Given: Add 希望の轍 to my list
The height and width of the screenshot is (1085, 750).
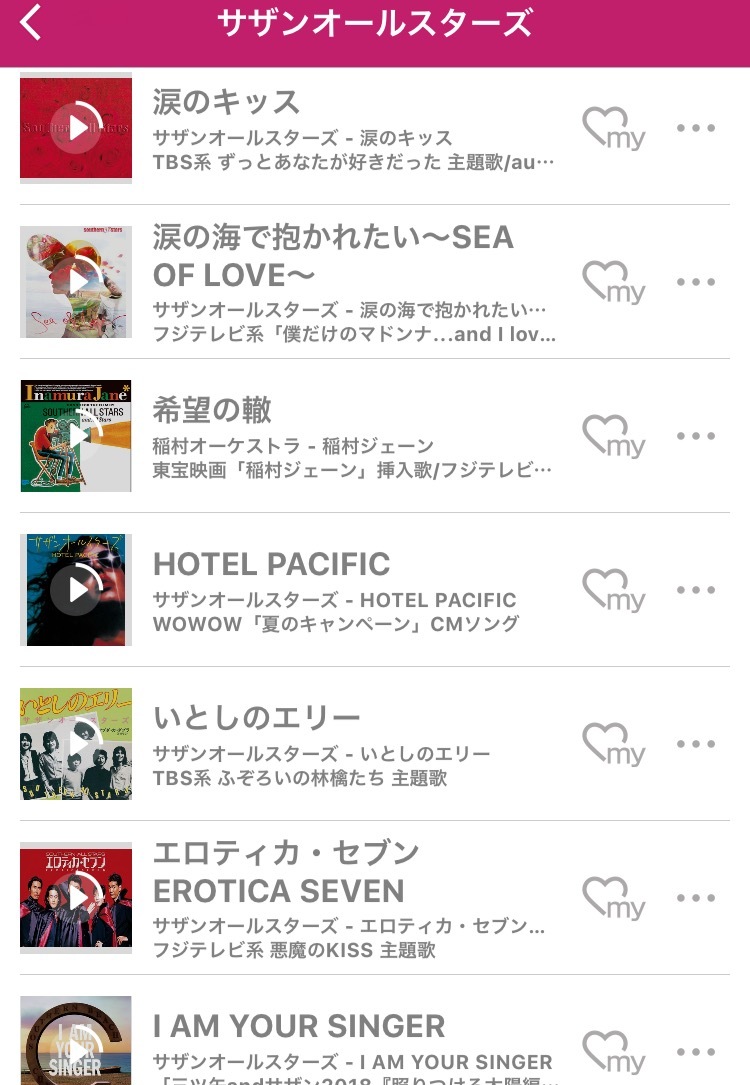Looking at the screenshot, I should point(612,436).
